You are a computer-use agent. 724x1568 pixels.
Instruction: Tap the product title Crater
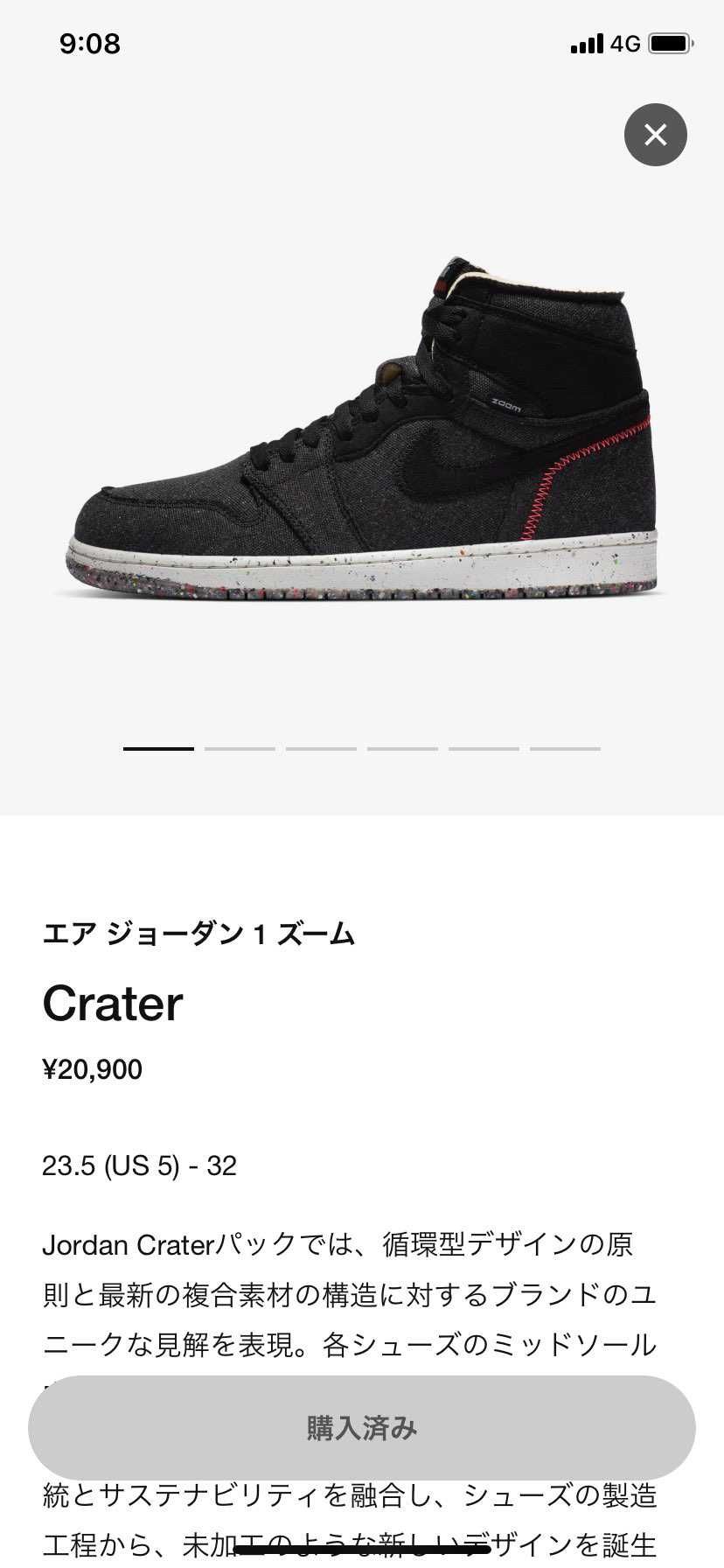click(112, 1004)
